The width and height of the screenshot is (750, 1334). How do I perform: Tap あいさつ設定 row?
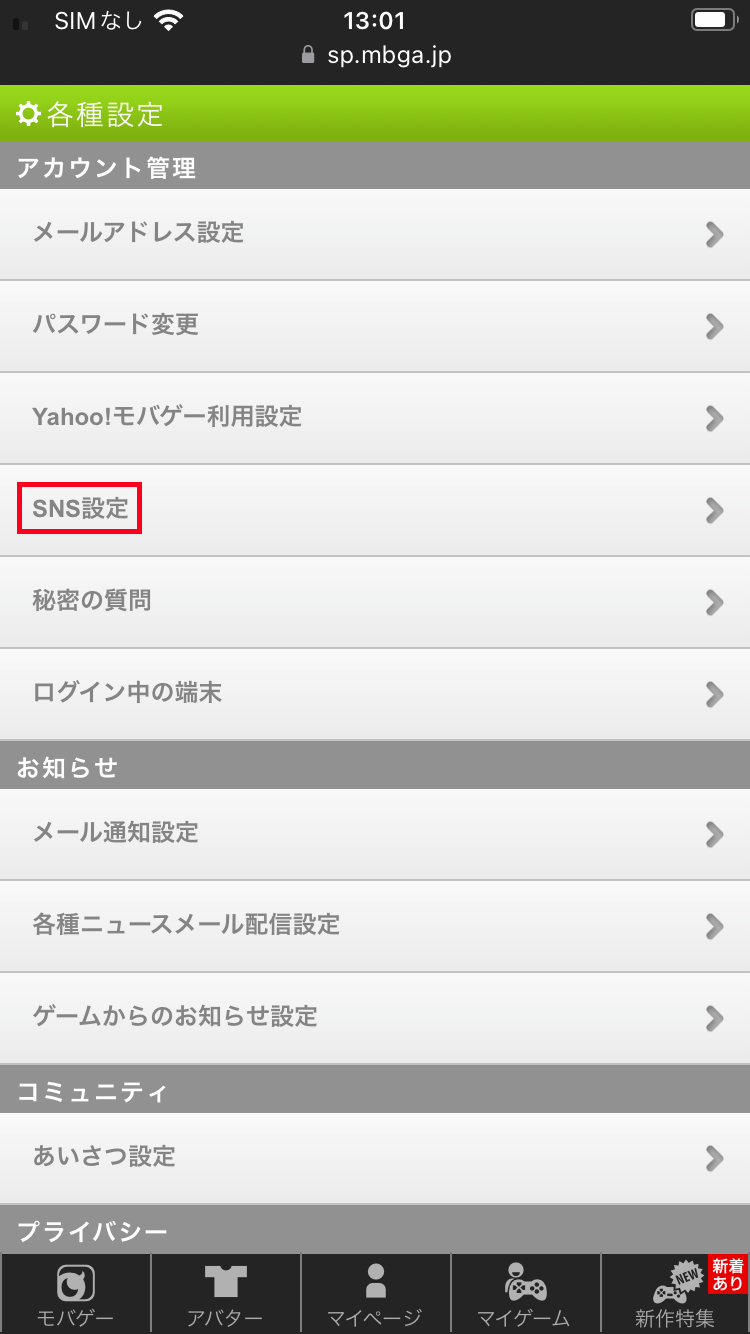(x=375, y=1158)
